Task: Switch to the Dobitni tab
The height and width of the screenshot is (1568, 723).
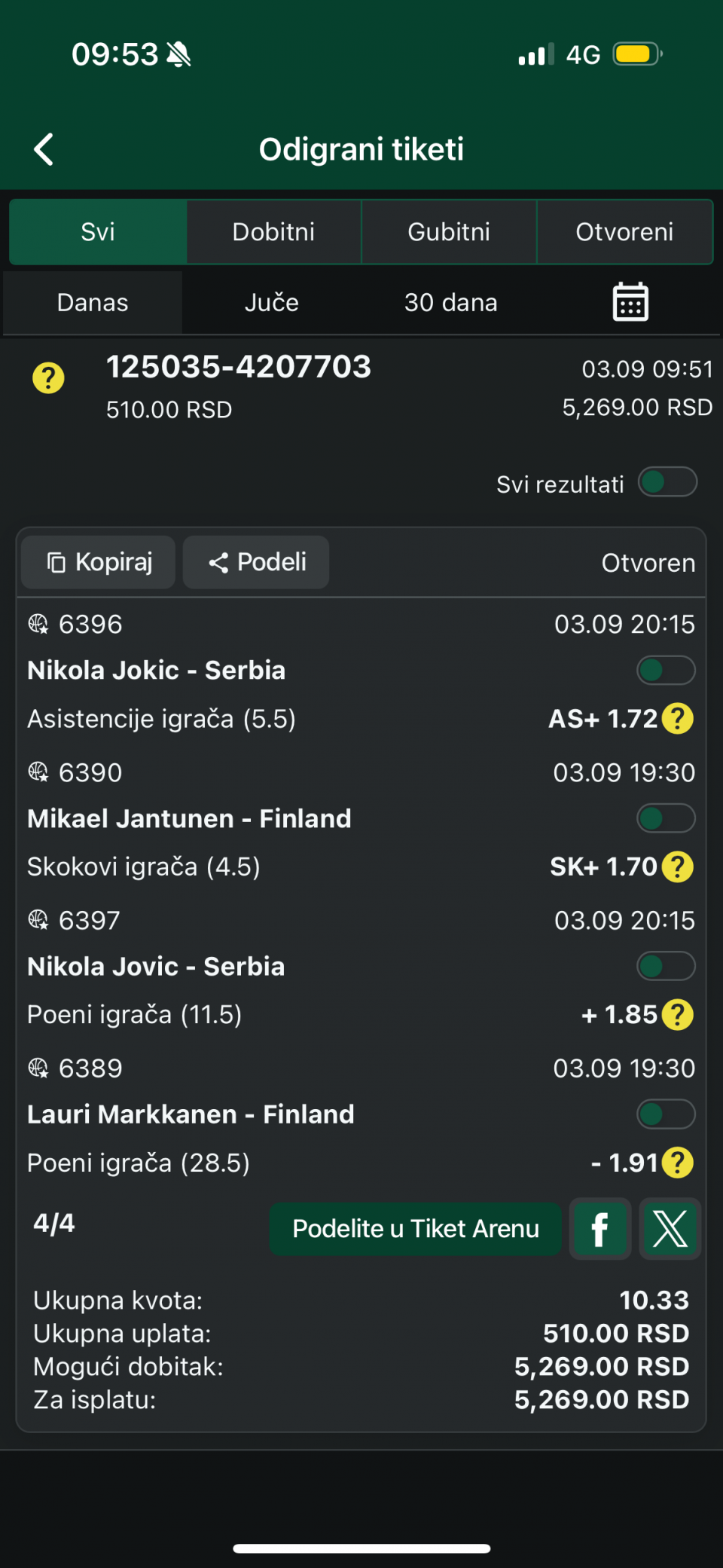Action: [x=273, y=232]
